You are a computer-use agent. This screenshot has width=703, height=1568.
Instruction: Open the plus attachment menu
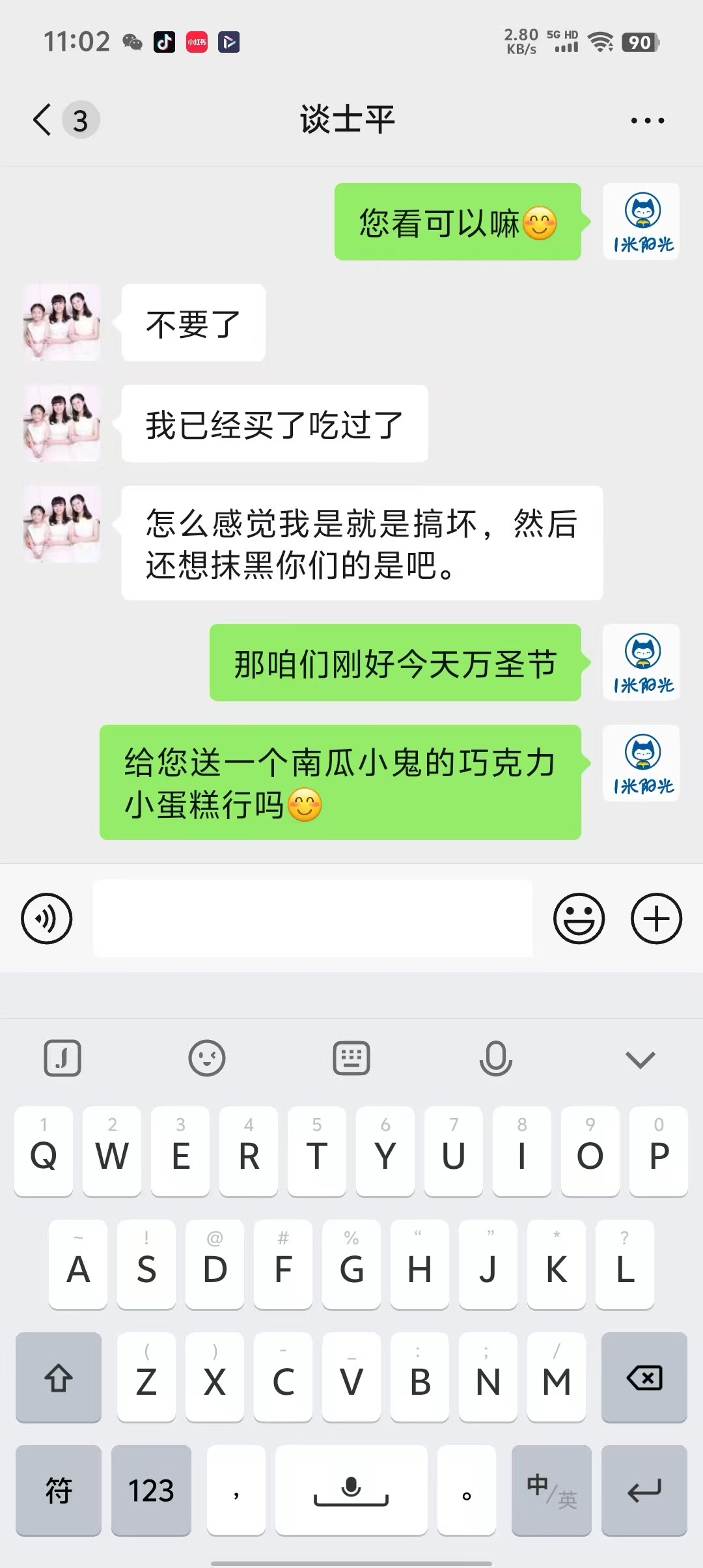656,919
